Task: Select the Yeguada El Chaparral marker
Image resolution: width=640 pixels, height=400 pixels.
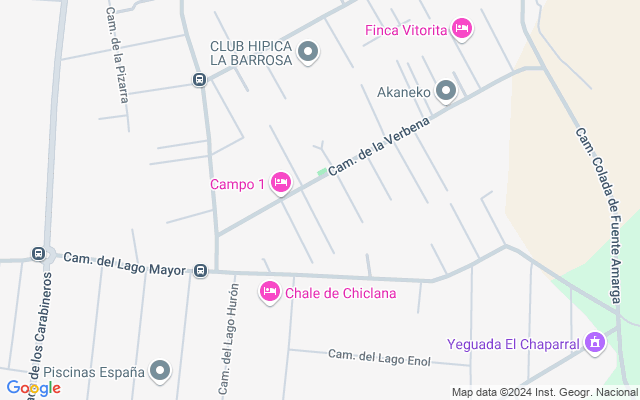Action: click(x=594, y=342)
